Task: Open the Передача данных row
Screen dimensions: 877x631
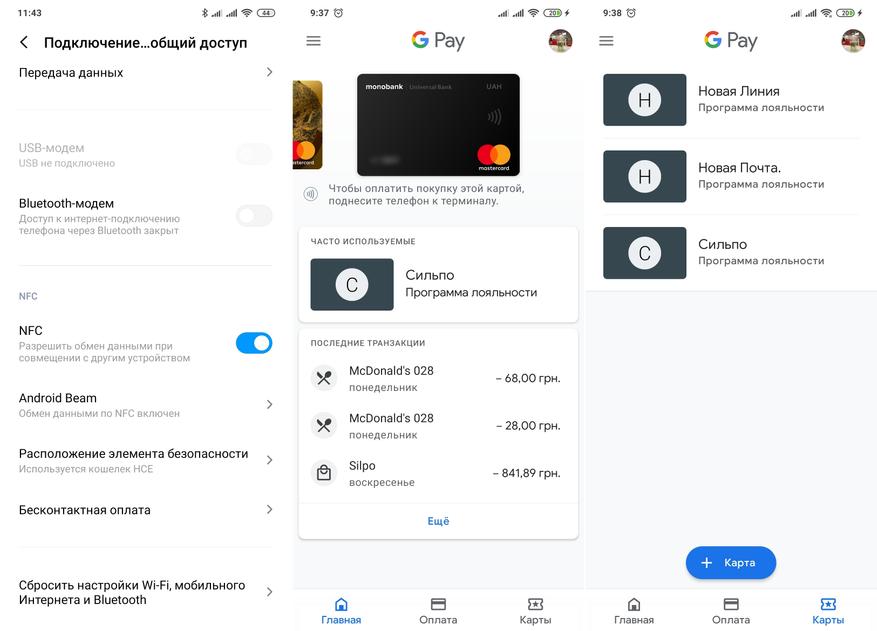Action: pos(145,73)
